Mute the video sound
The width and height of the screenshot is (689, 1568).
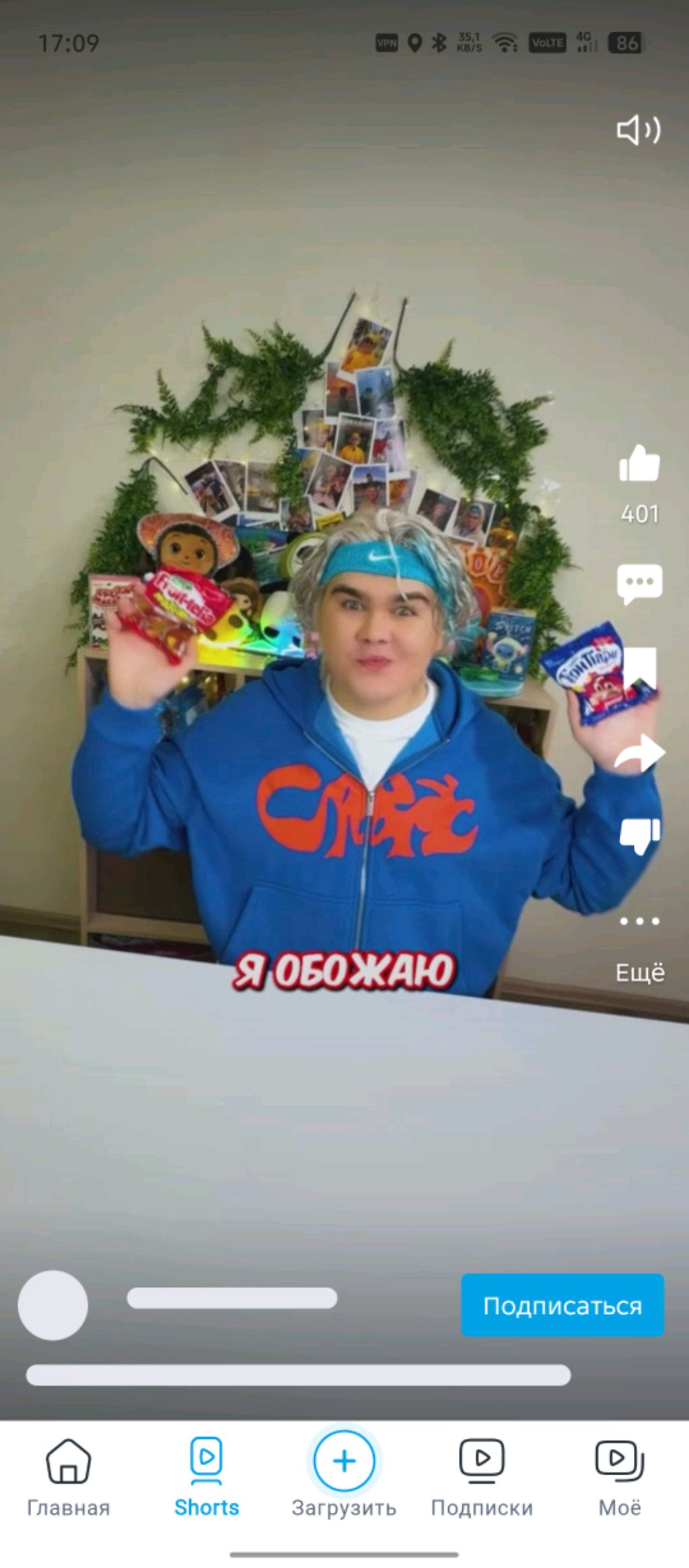tap(639, 130)
